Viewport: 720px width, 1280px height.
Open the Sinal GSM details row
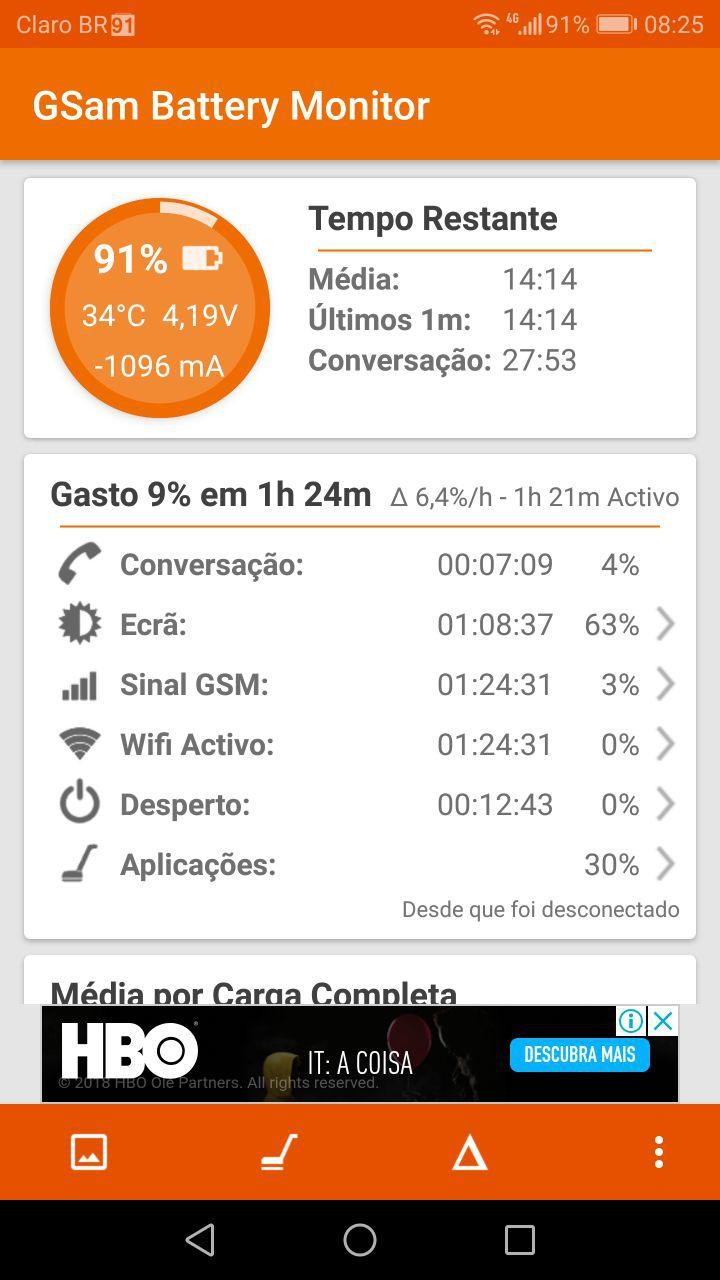360,685
